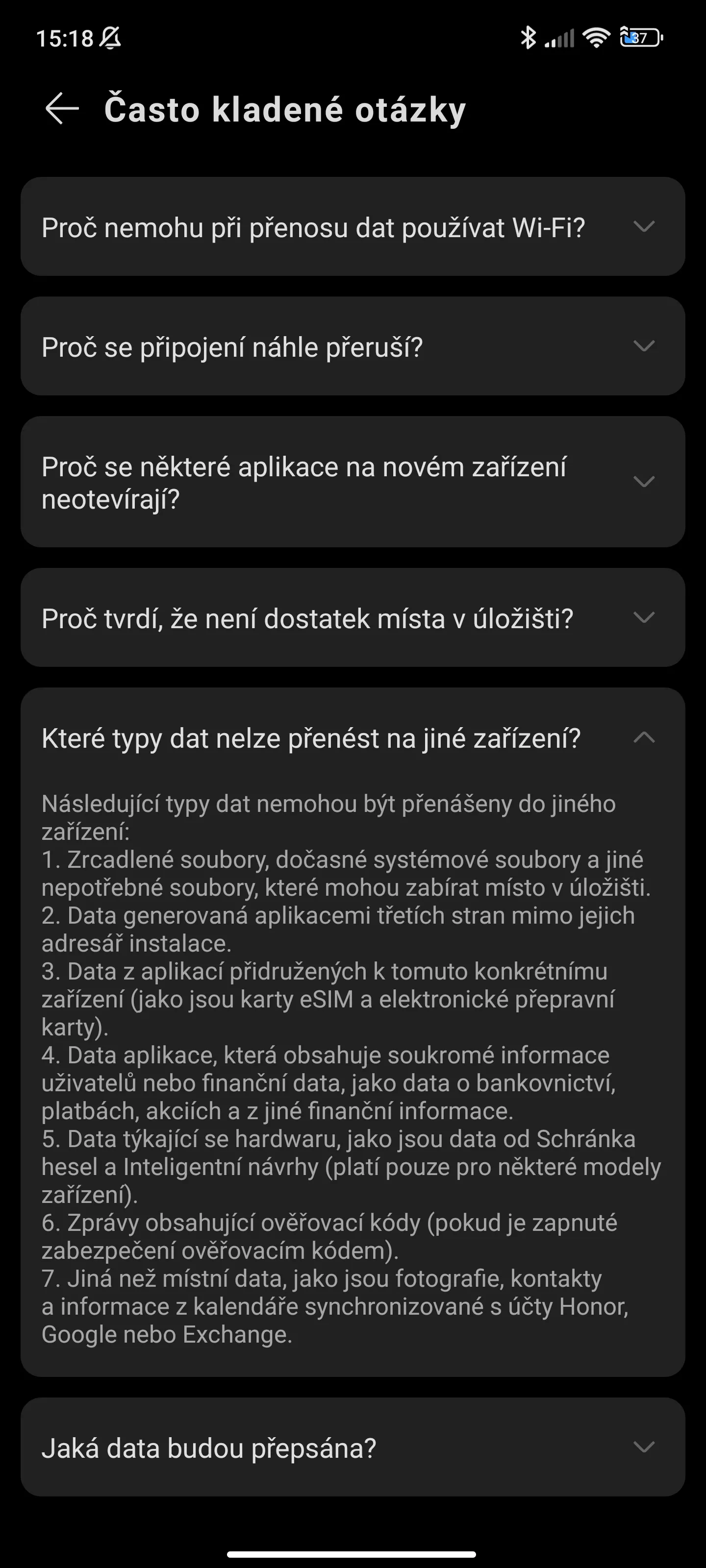Expand the question about apps not opening
The height and width of the screenshot is (1568, 706).
tap(353, 482)
